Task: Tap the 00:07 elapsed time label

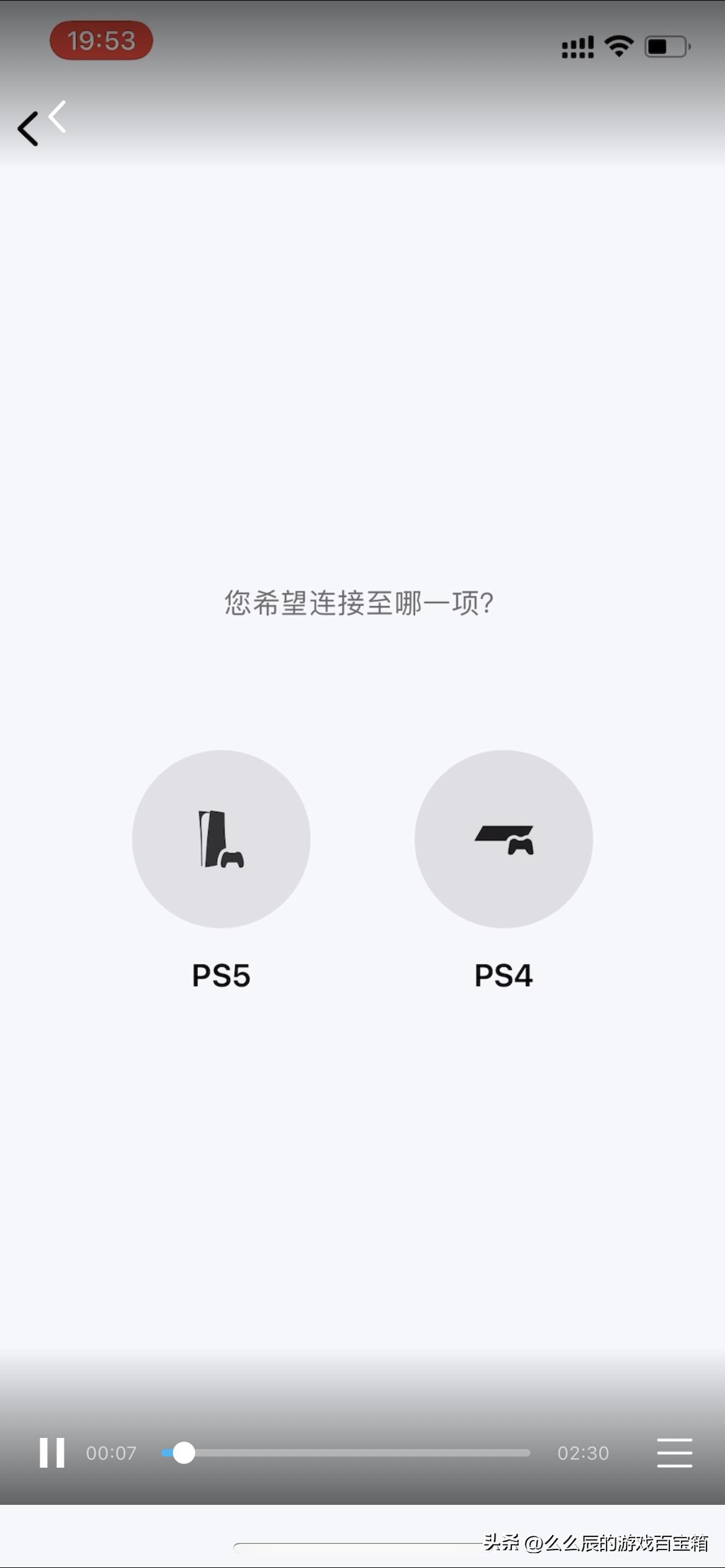Action: click(112, 1452)
